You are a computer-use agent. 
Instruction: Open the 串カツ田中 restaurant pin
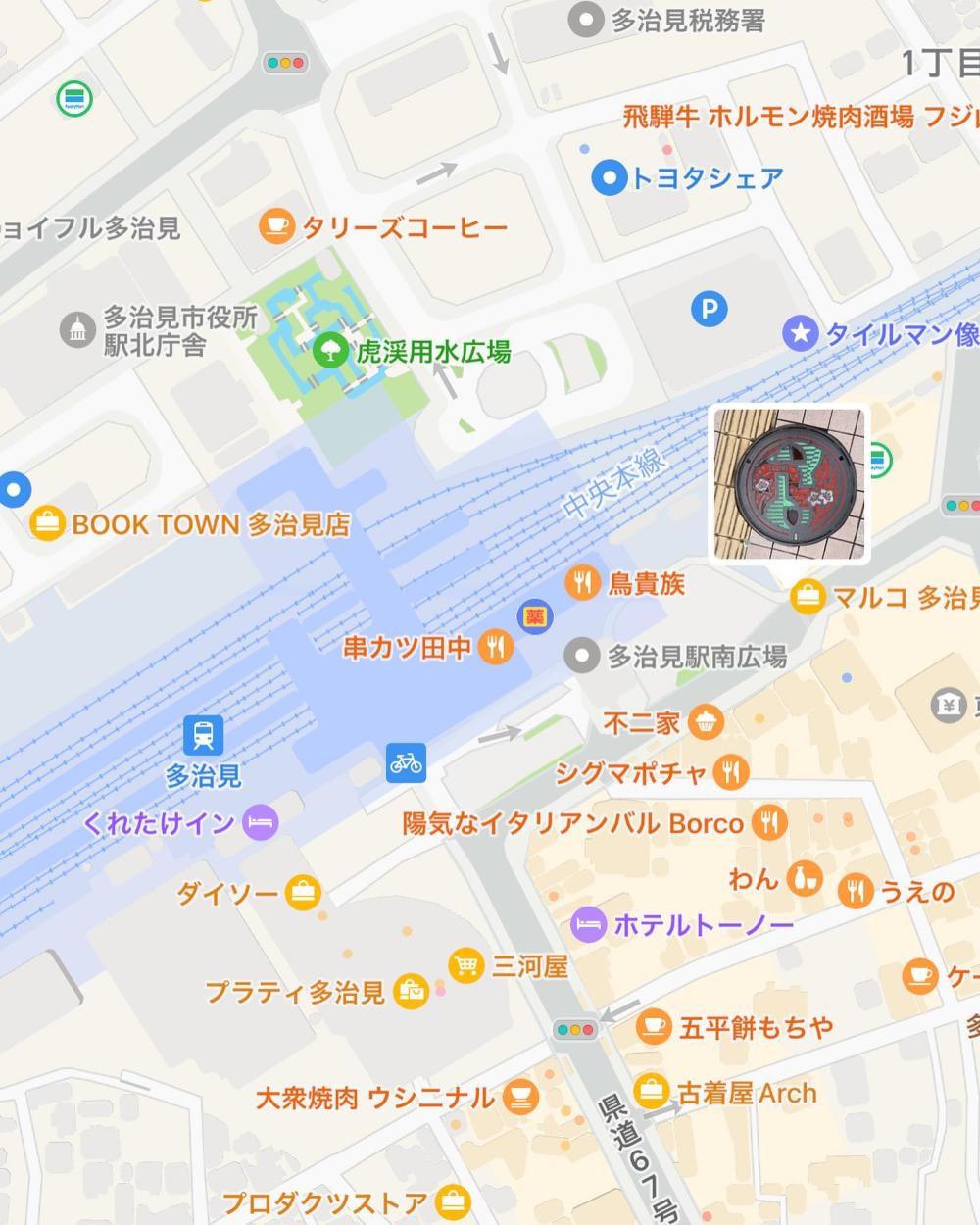click(497, 647)
